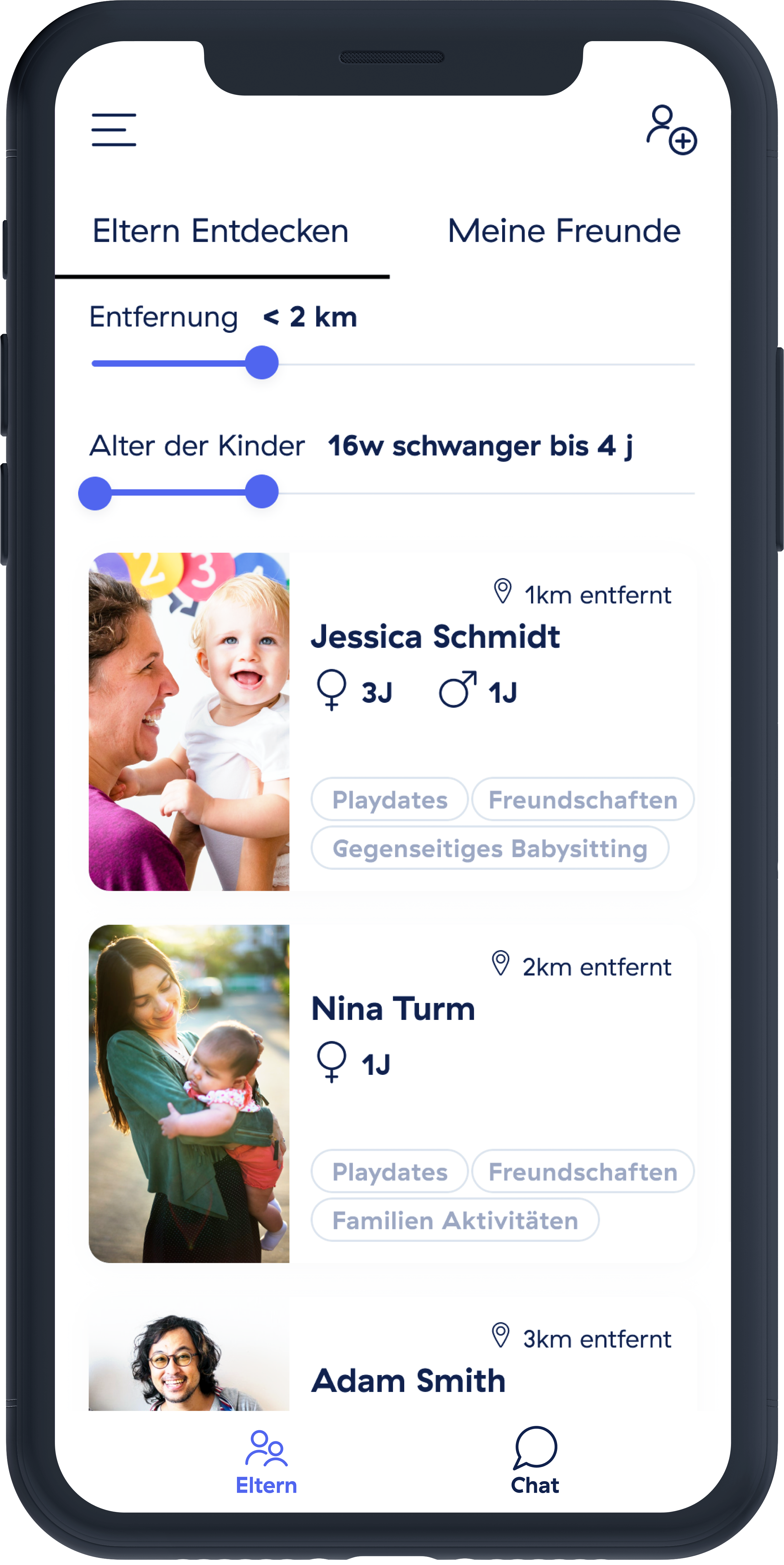Switch to the Meine Freunde tab
The width and height of the screenshot is (784, 1565).
564,231
